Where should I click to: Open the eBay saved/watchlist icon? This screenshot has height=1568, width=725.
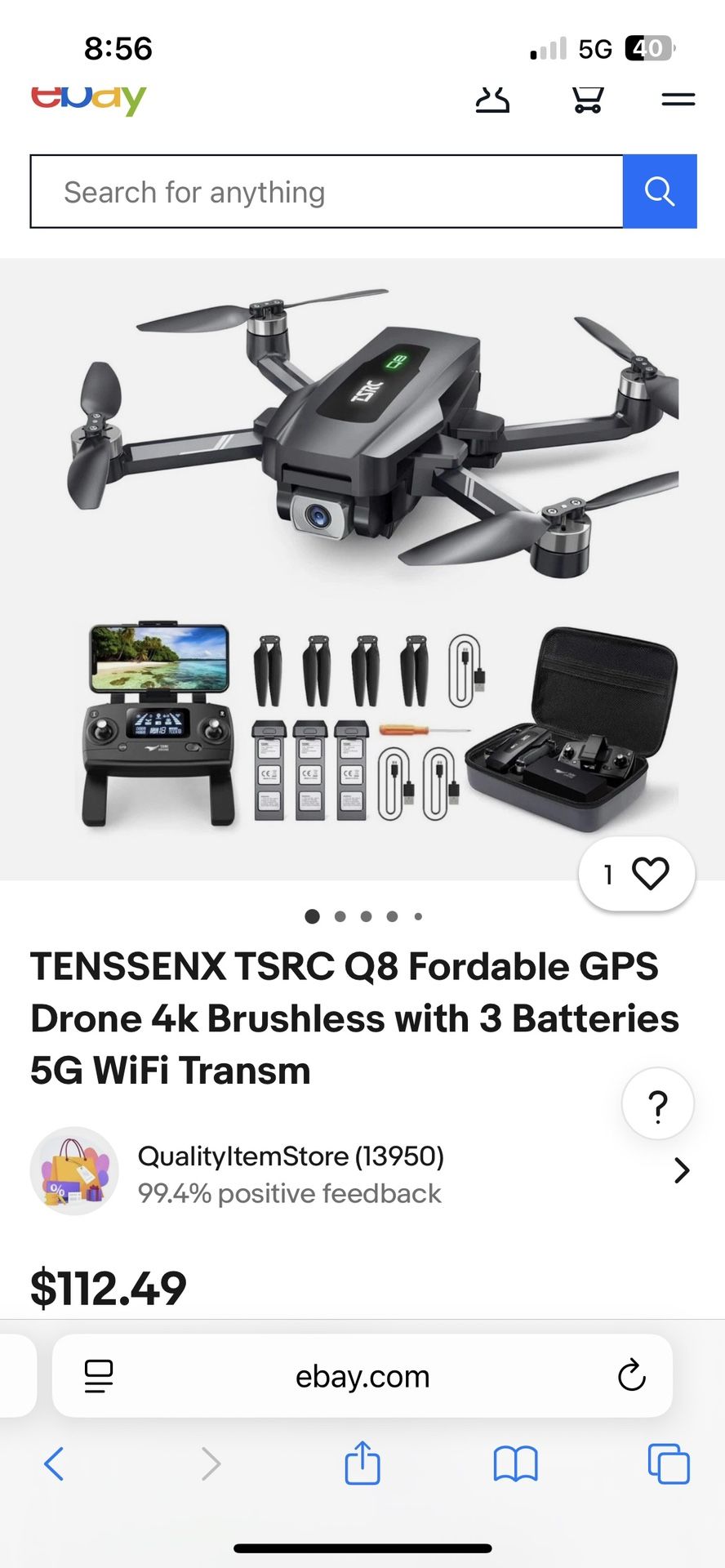(x=493, y=100)
